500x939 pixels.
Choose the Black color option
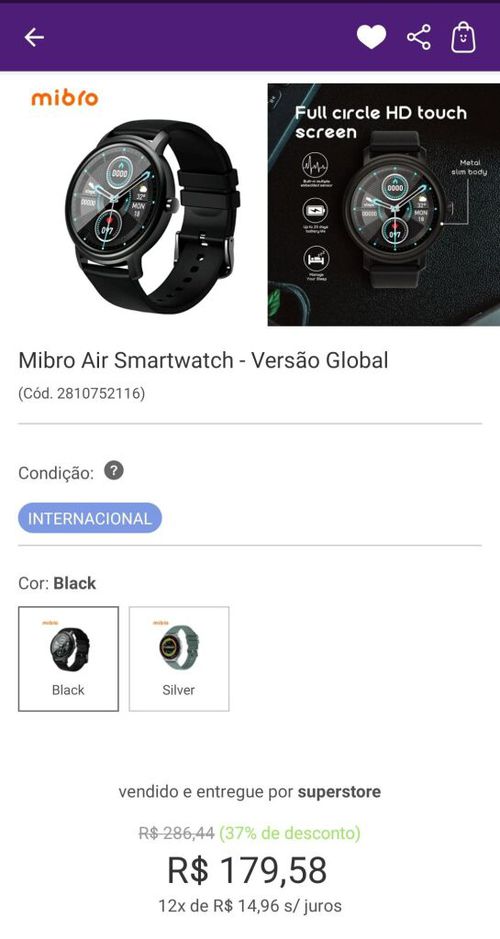click(68, 659)
